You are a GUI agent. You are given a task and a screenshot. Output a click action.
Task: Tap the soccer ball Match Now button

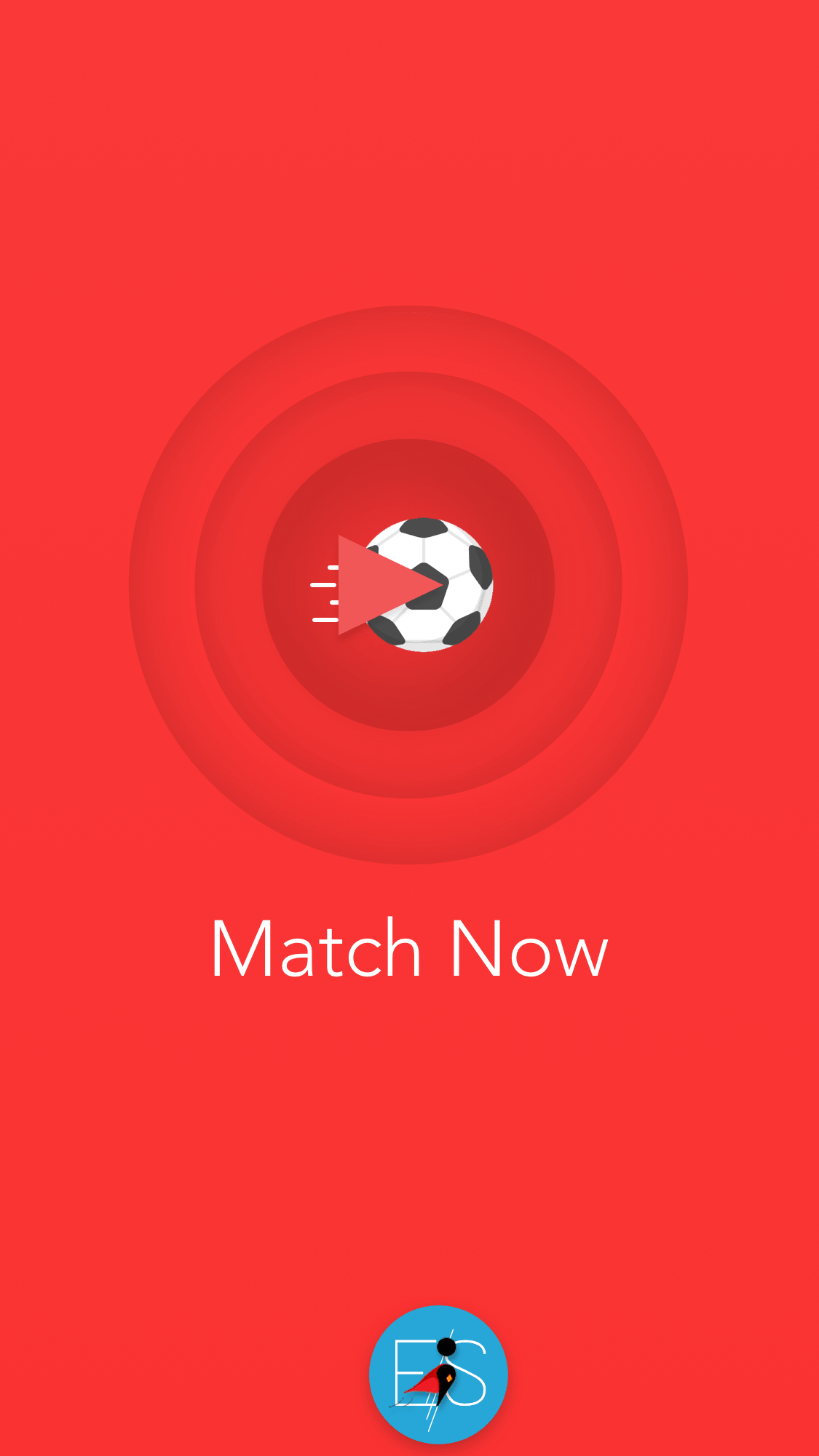coord(408,584)
